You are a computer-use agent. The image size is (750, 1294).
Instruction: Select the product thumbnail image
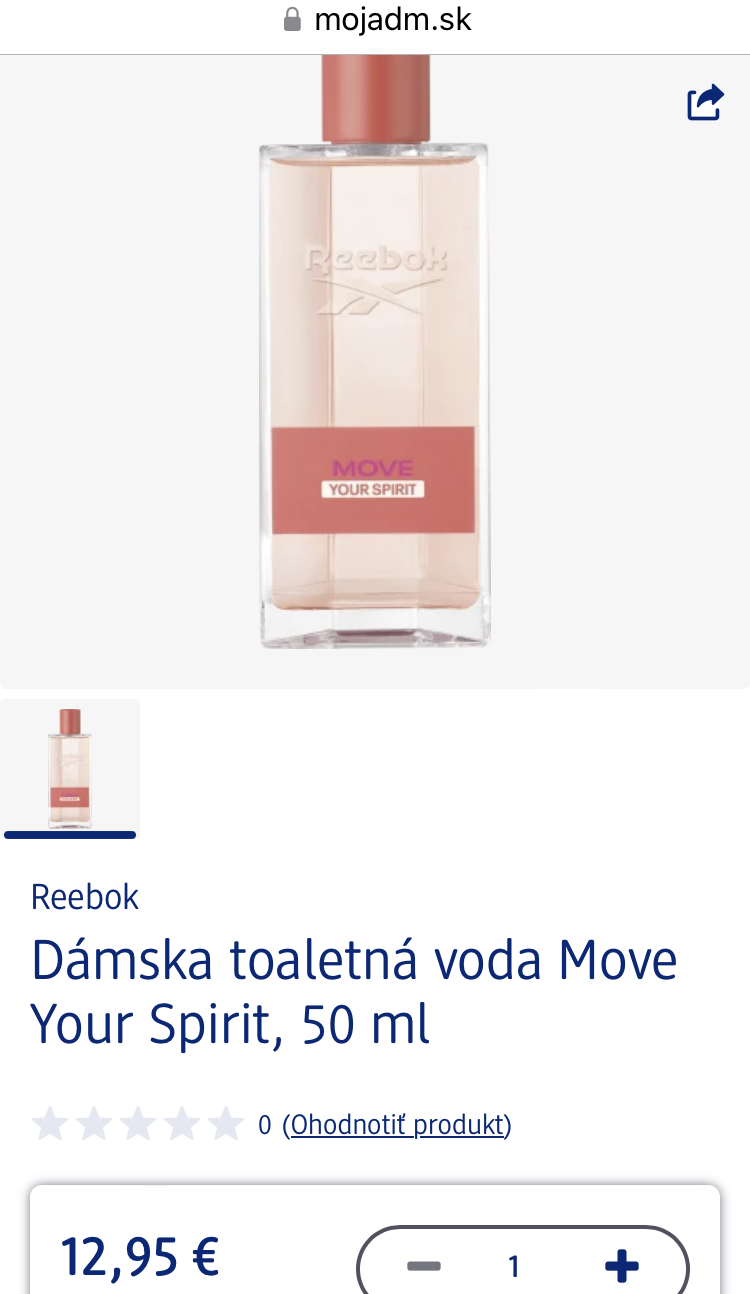coord(70,766)
